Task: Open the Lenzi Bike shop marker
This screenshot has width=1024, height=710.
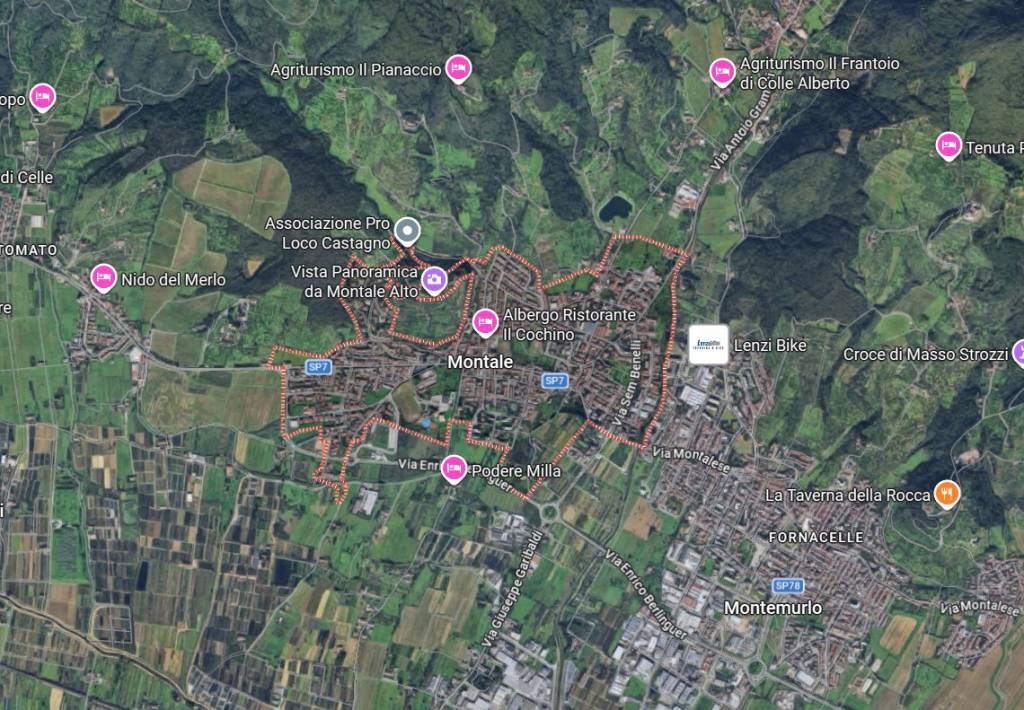Action: point(709,345)
